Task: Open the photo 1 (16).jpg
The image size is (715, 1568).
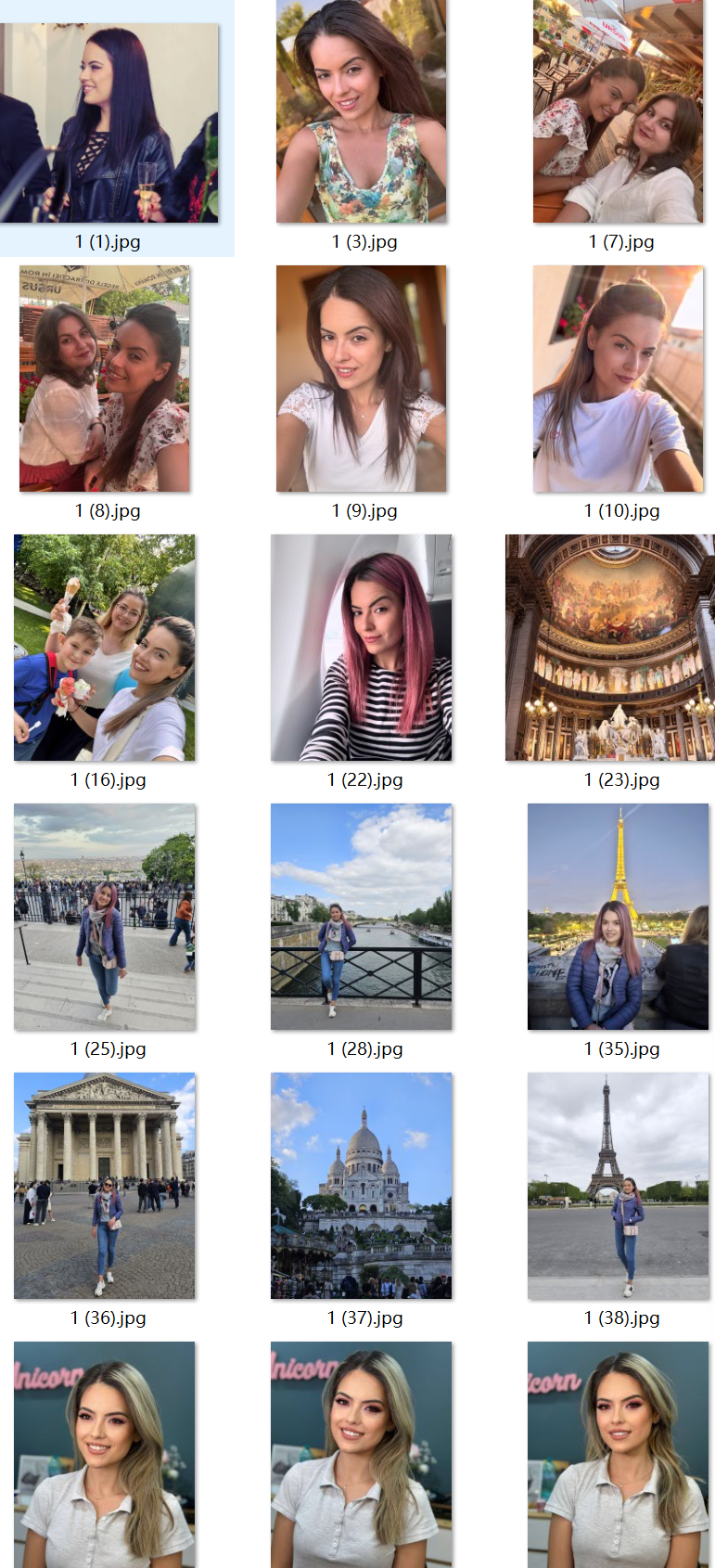Action: [x=105, y=648]
